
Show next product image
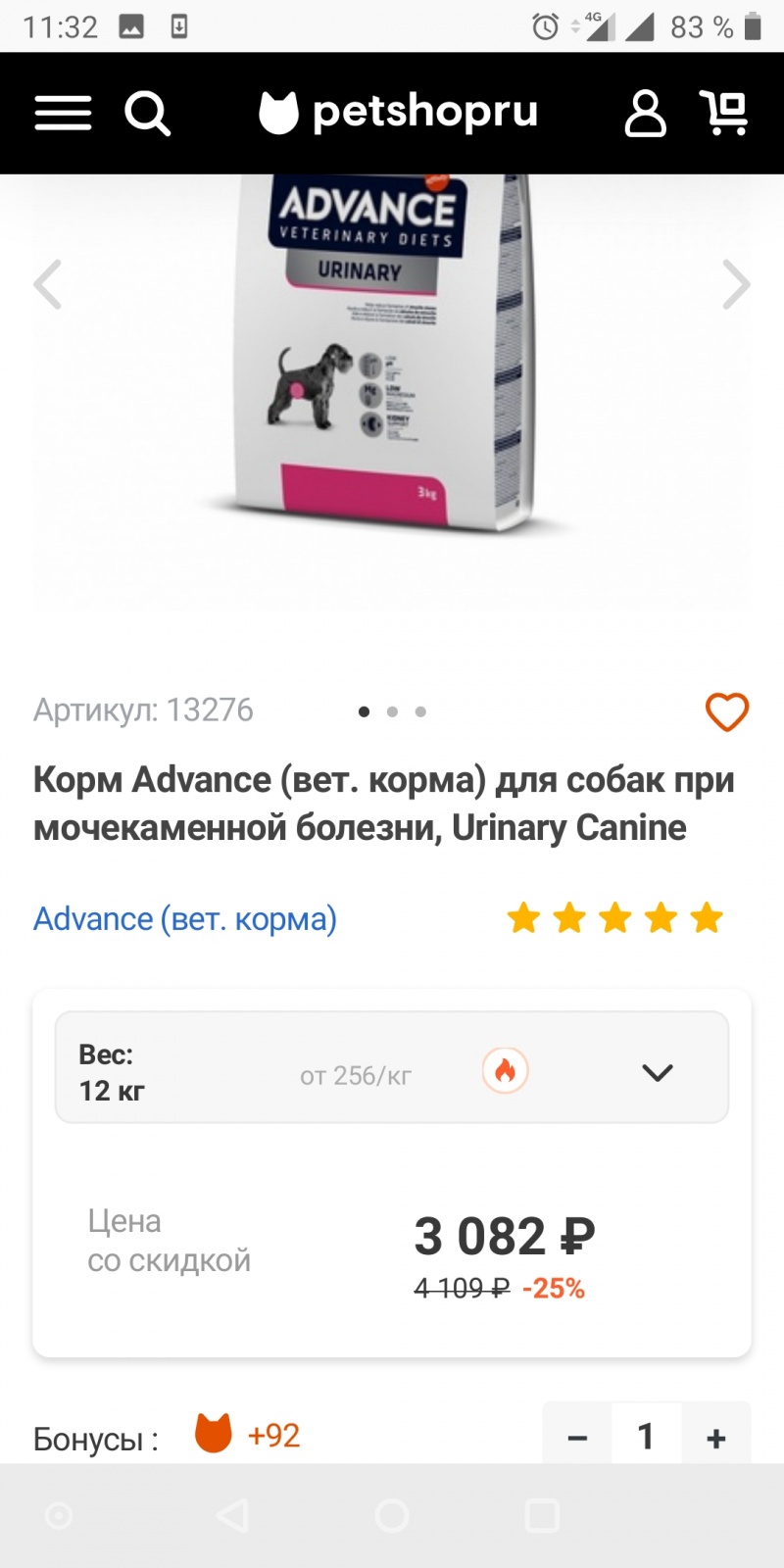click(736, 284)
